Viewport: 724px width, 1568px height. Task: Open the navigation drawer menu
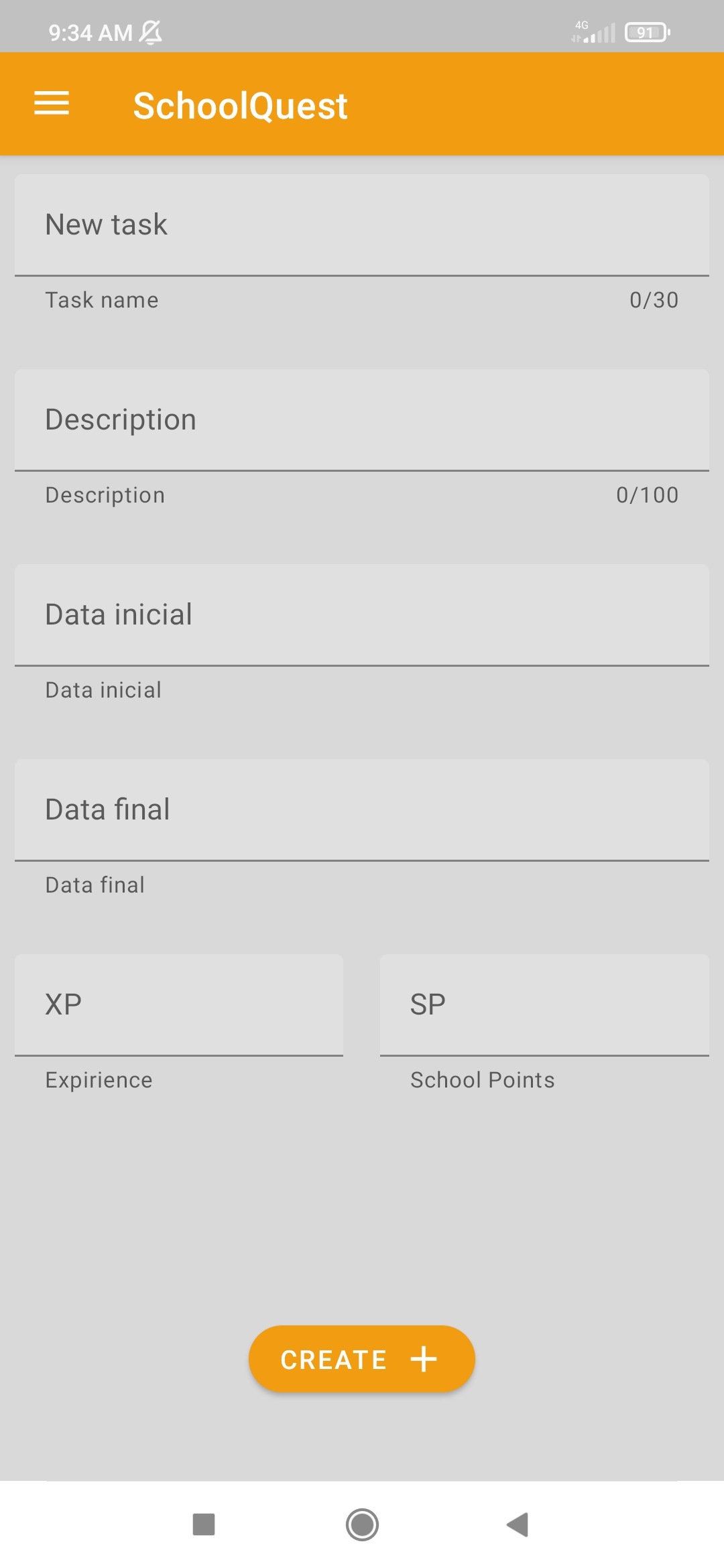(x=50, y=104)
